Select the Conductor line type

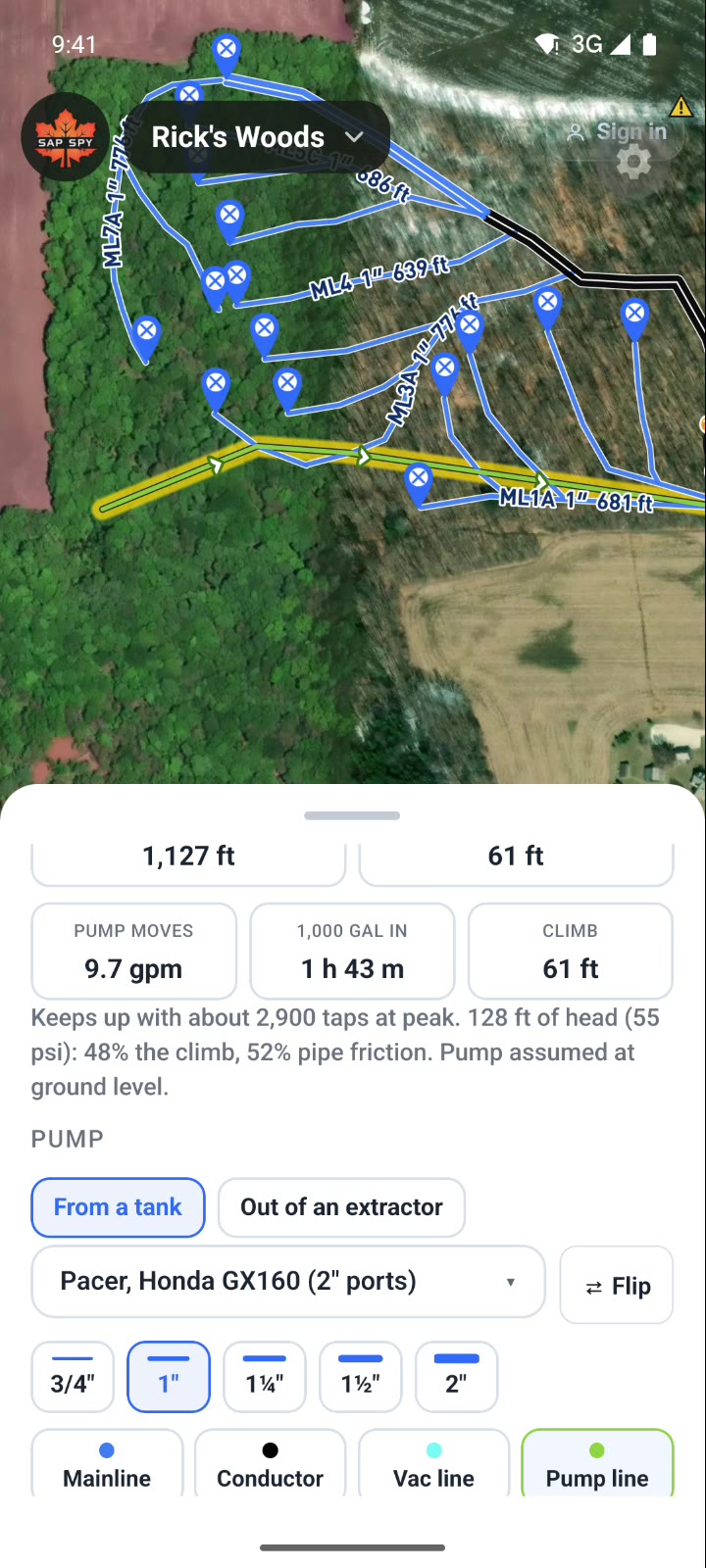point(270,1463)
